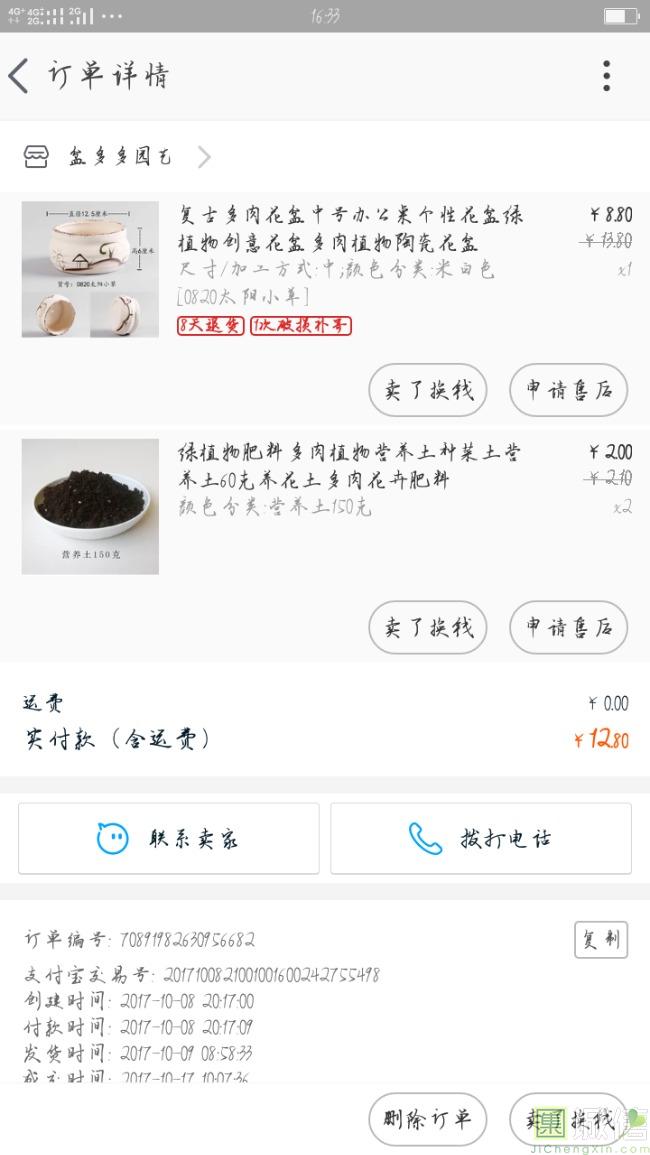
Task: Go back from the 订单详情 page
Action: pyautogui.click(x=20, y=76)
